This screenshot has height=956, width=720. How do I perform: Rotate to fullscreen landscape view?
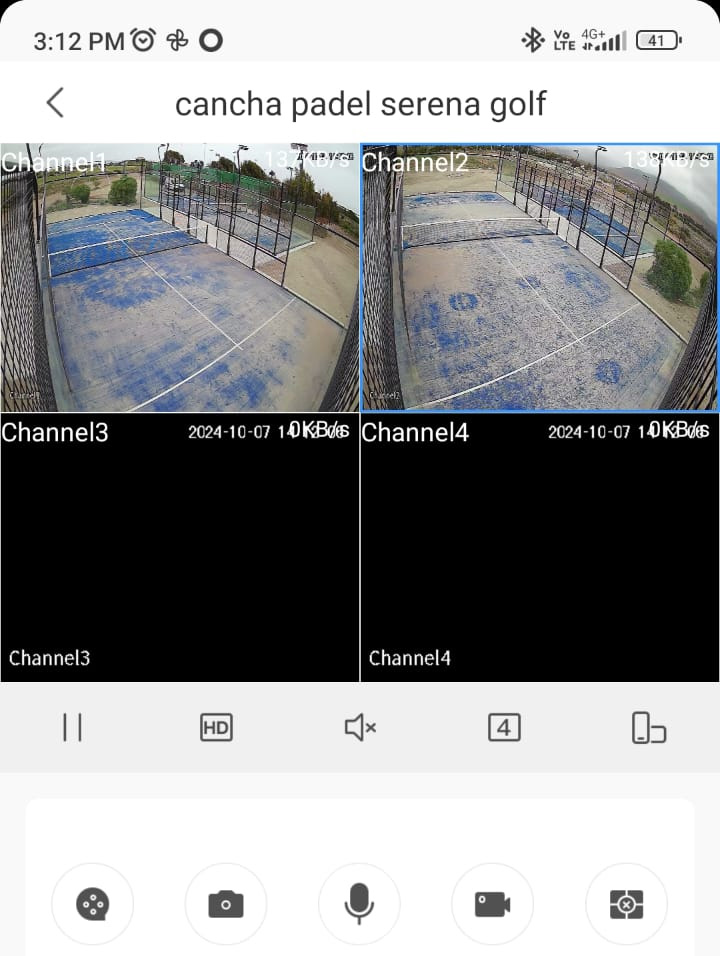coord(649,727)
